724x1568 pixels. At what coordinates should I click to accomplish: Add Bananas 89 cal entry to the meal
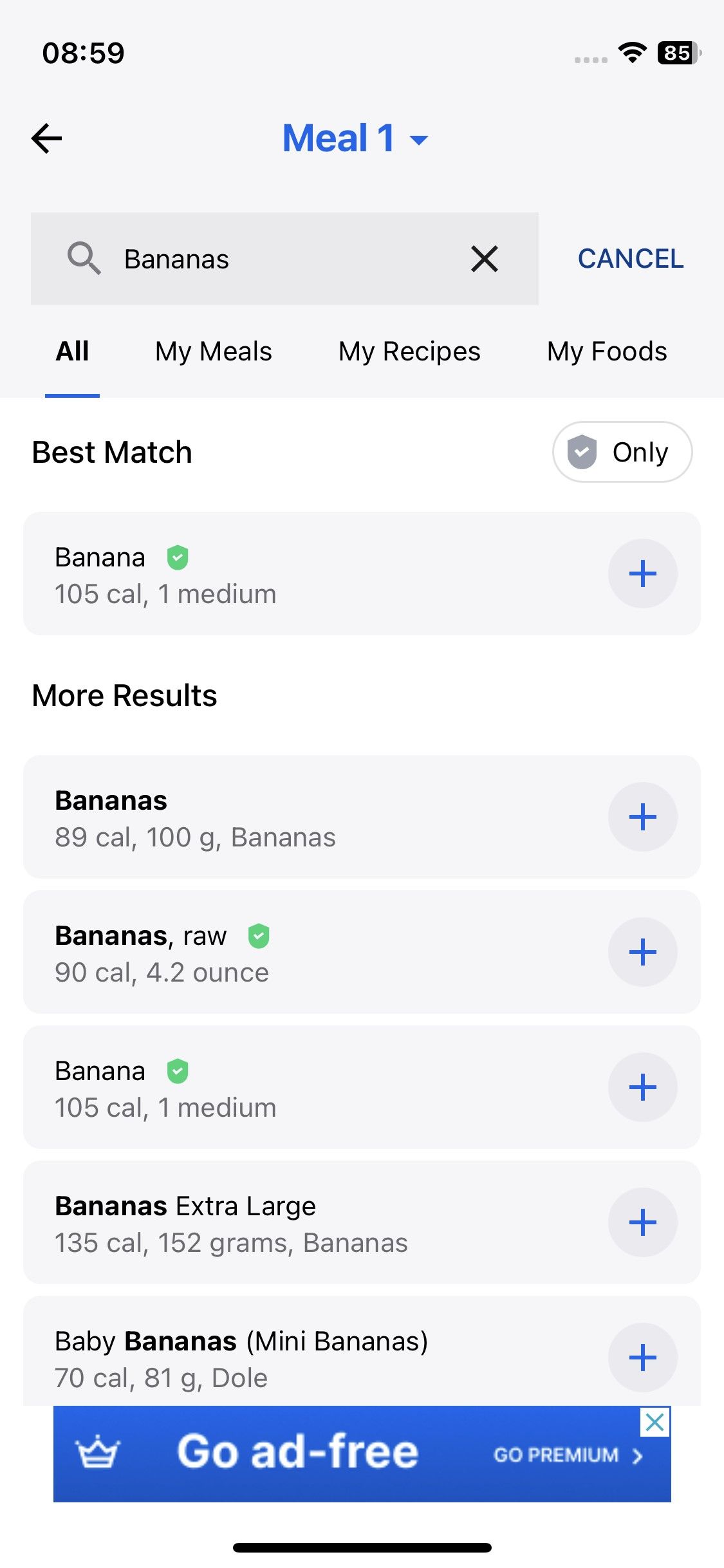tap(642, 817)
